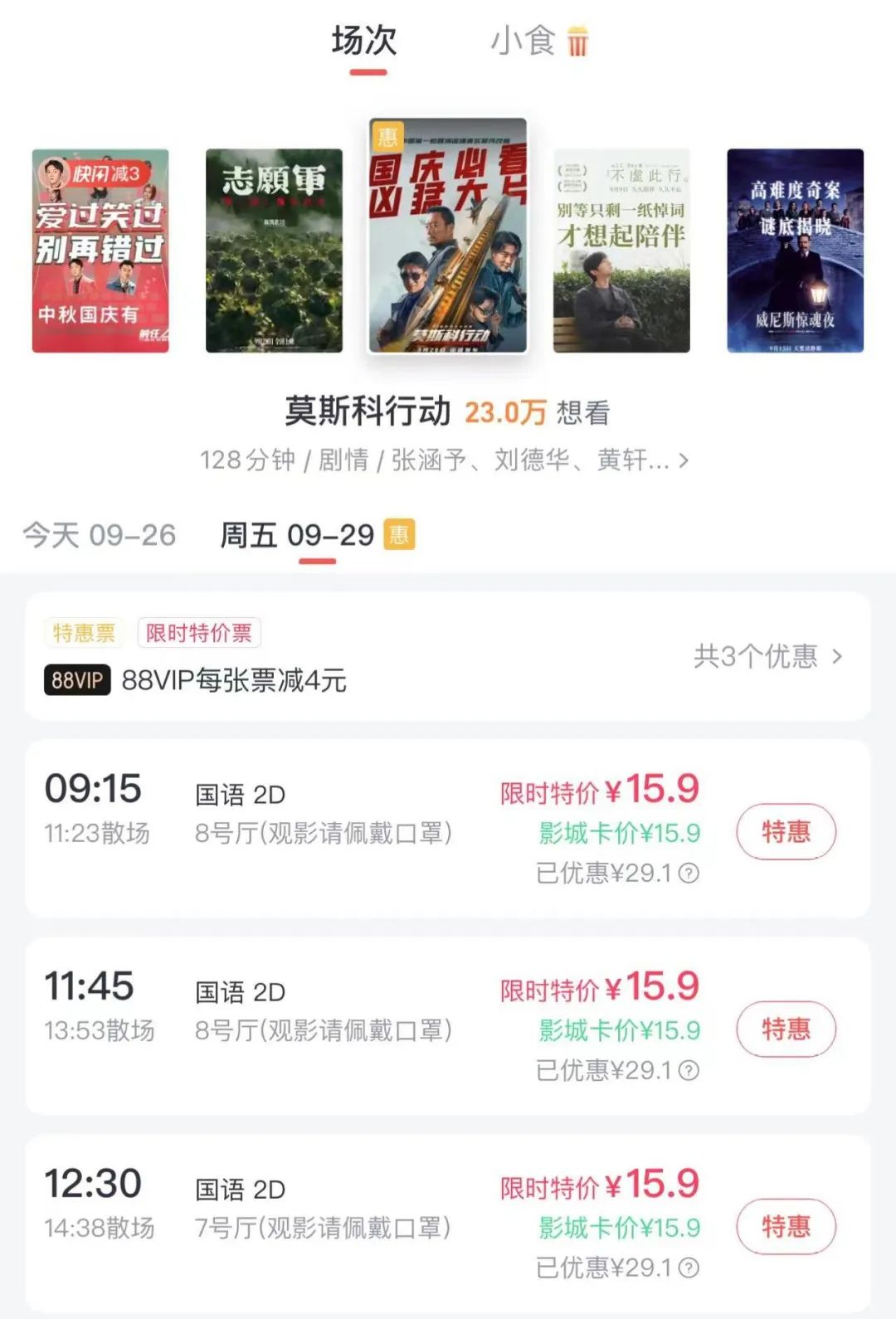896x1319 pixels.
Task: Show discount info for the 11:45 showing
Action: (x=689, y=1070)
